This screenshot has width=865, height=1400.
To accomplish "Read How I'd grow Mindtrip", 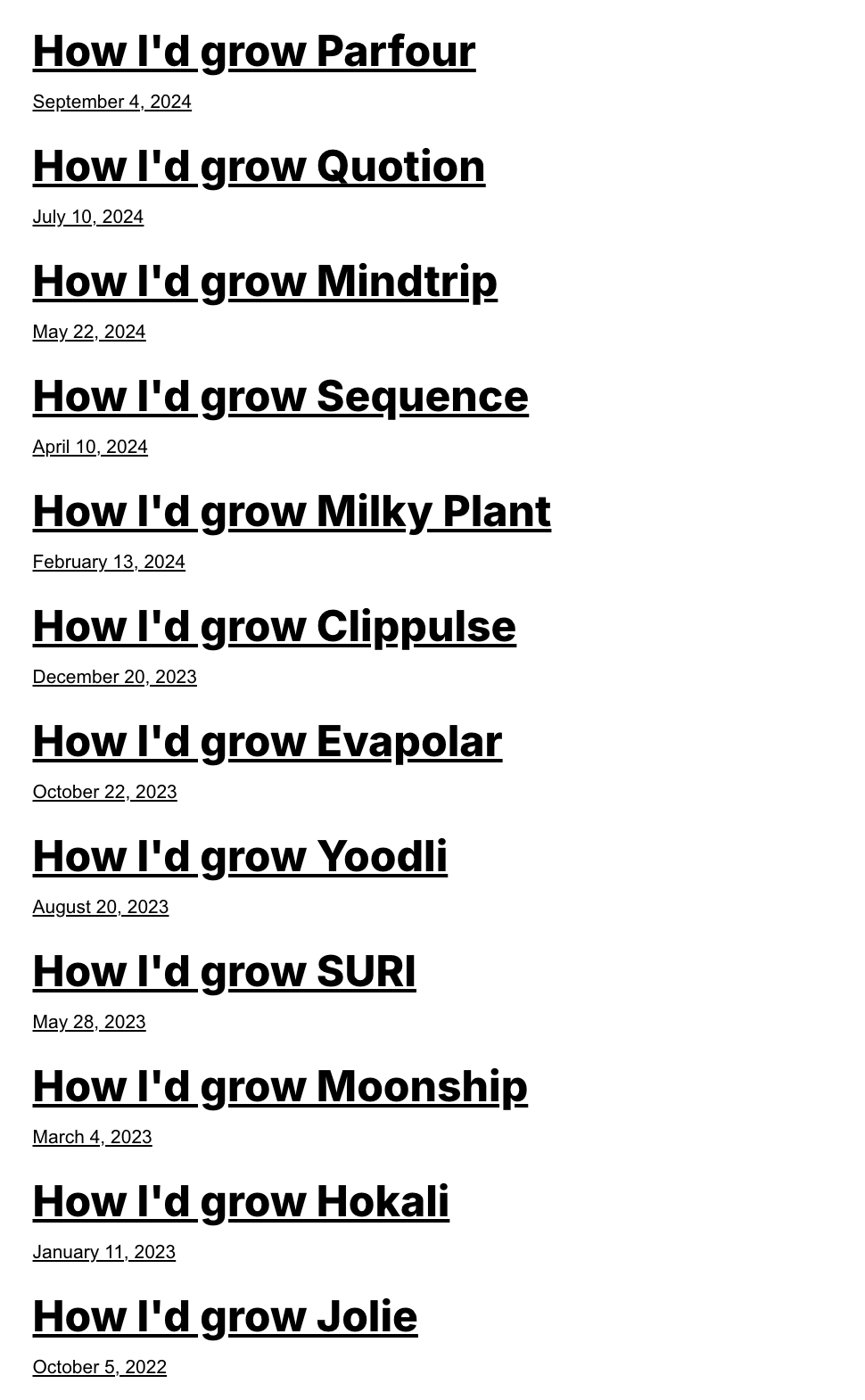I will [265, 281].
